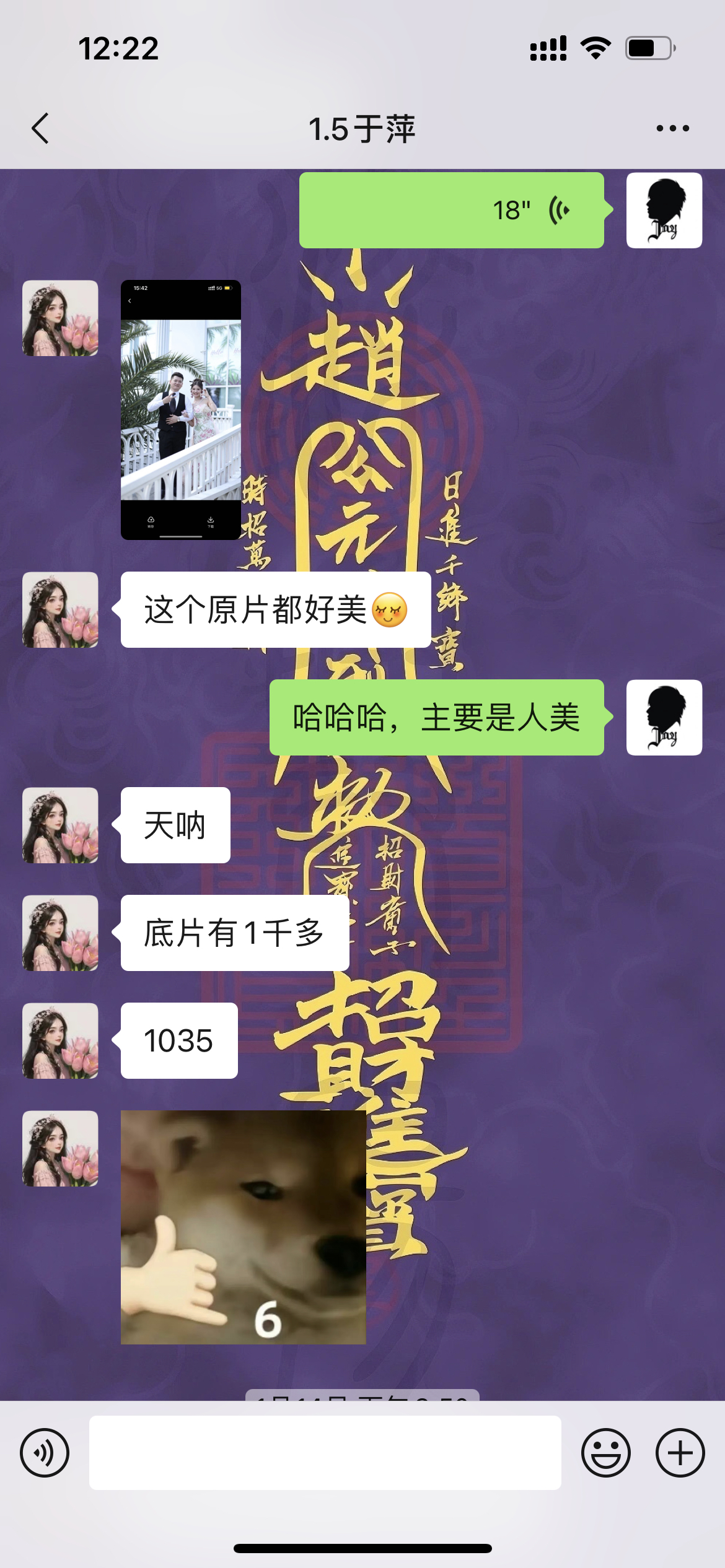Open the wedding photo screenshot image

181,410
